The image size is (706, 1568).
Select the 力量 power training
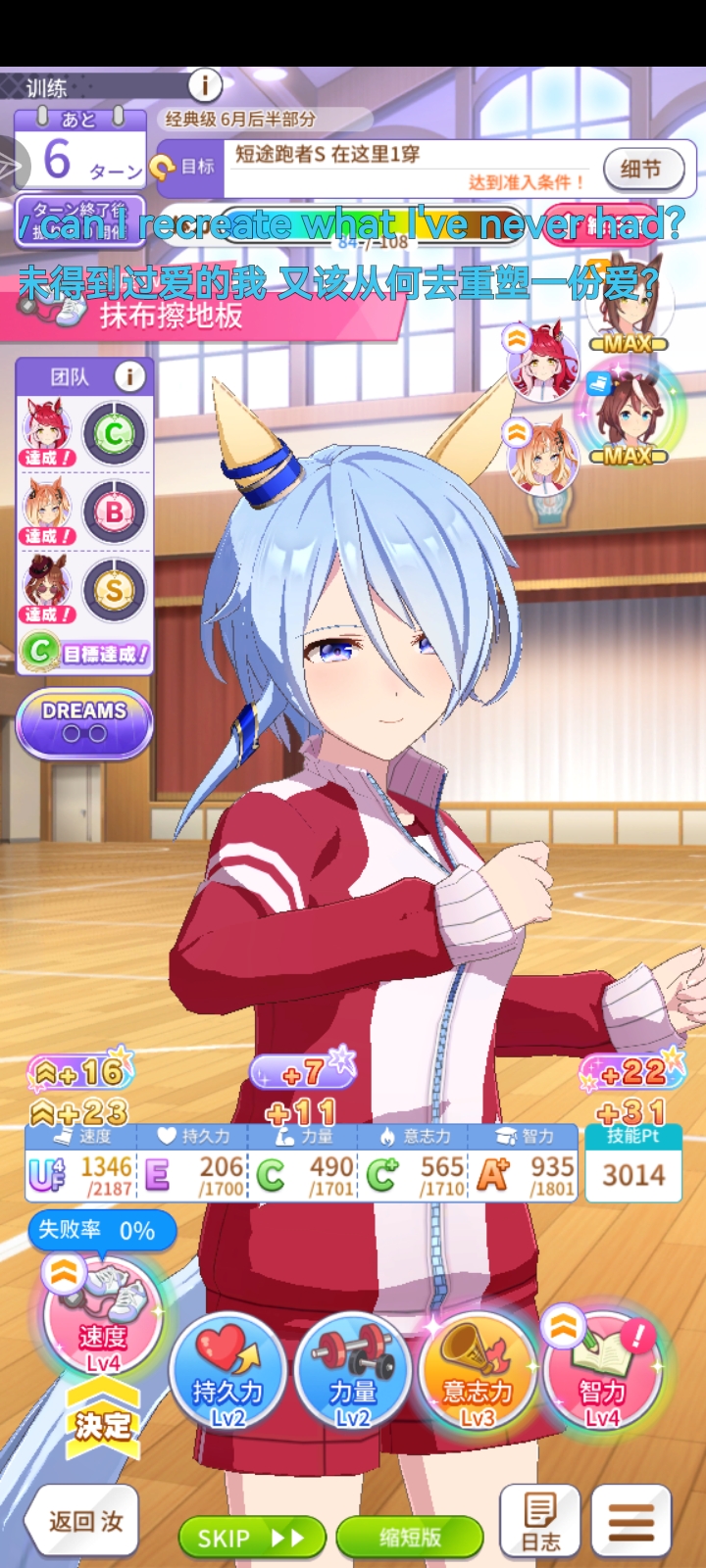tap(352, 1372)
